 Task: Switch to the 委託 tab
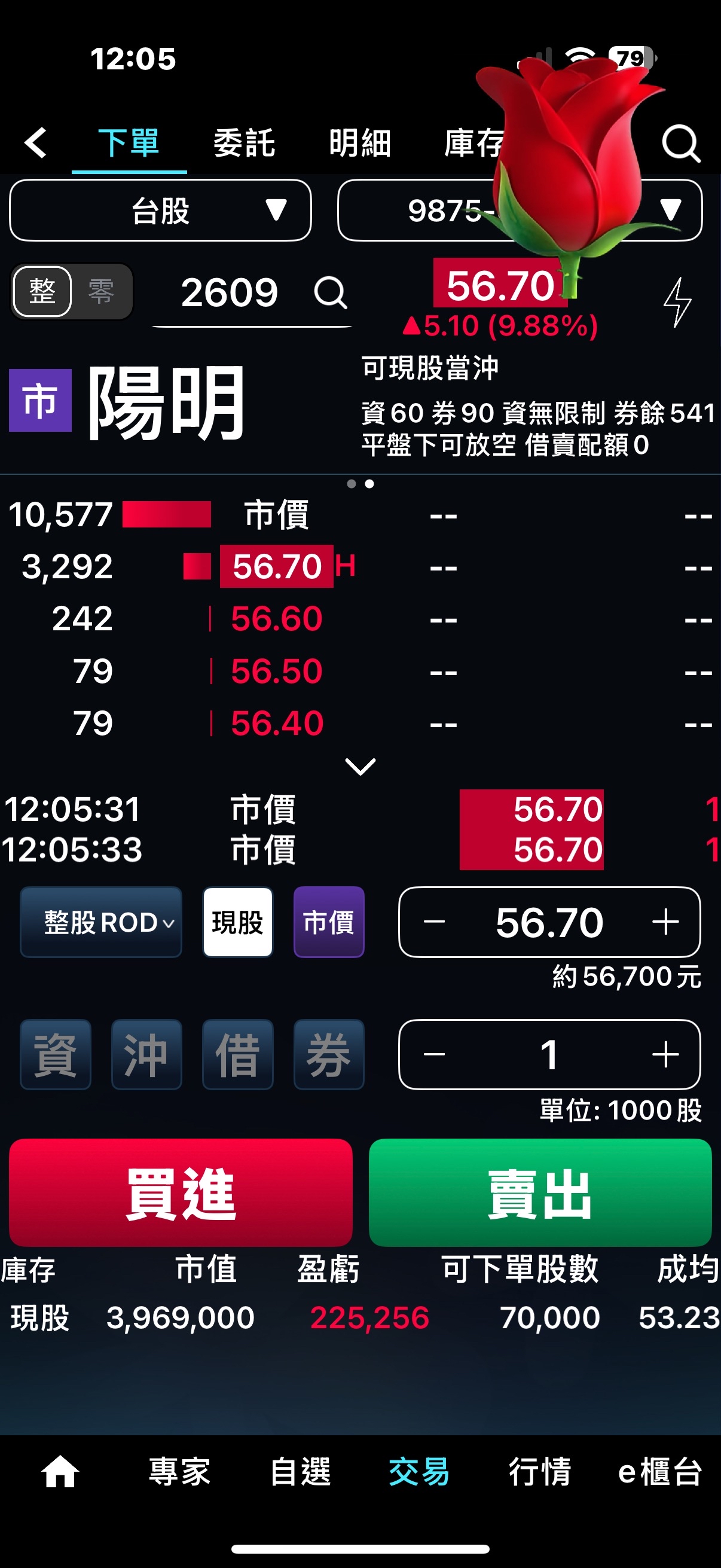(x=243, y=144)
